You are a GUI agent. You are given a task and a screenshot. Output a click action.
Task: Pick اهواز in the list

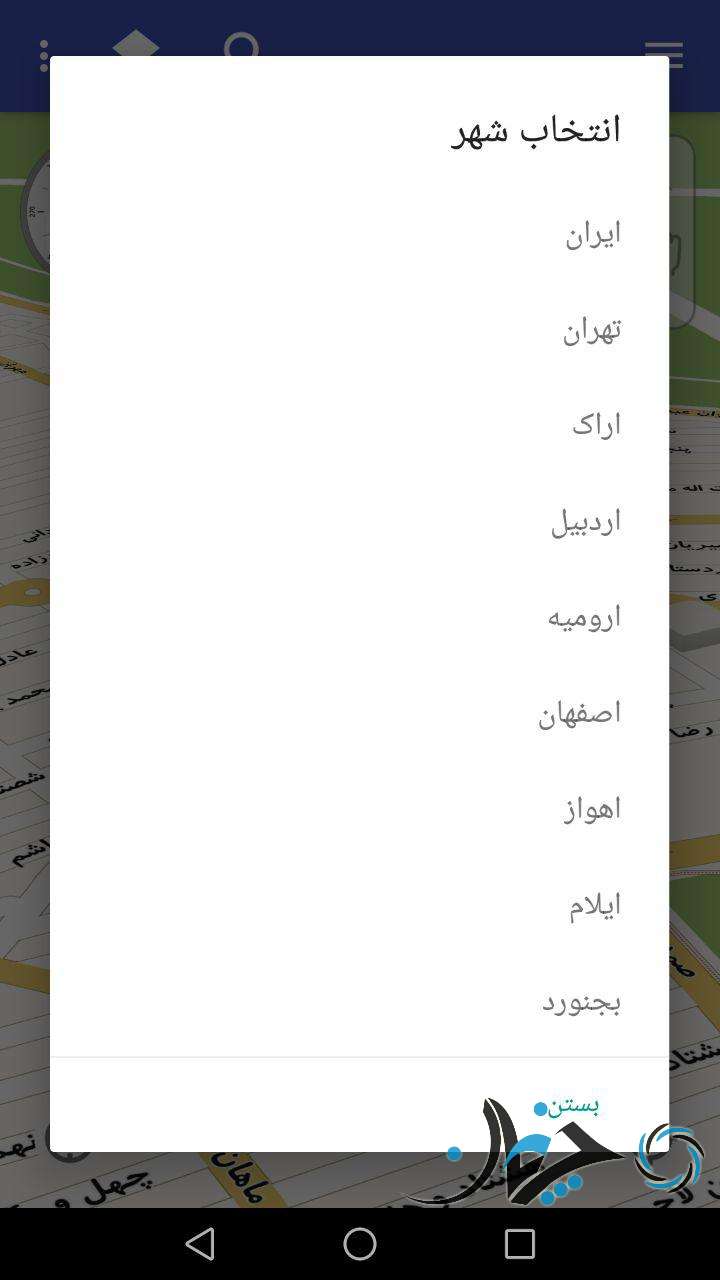[592, 810]
